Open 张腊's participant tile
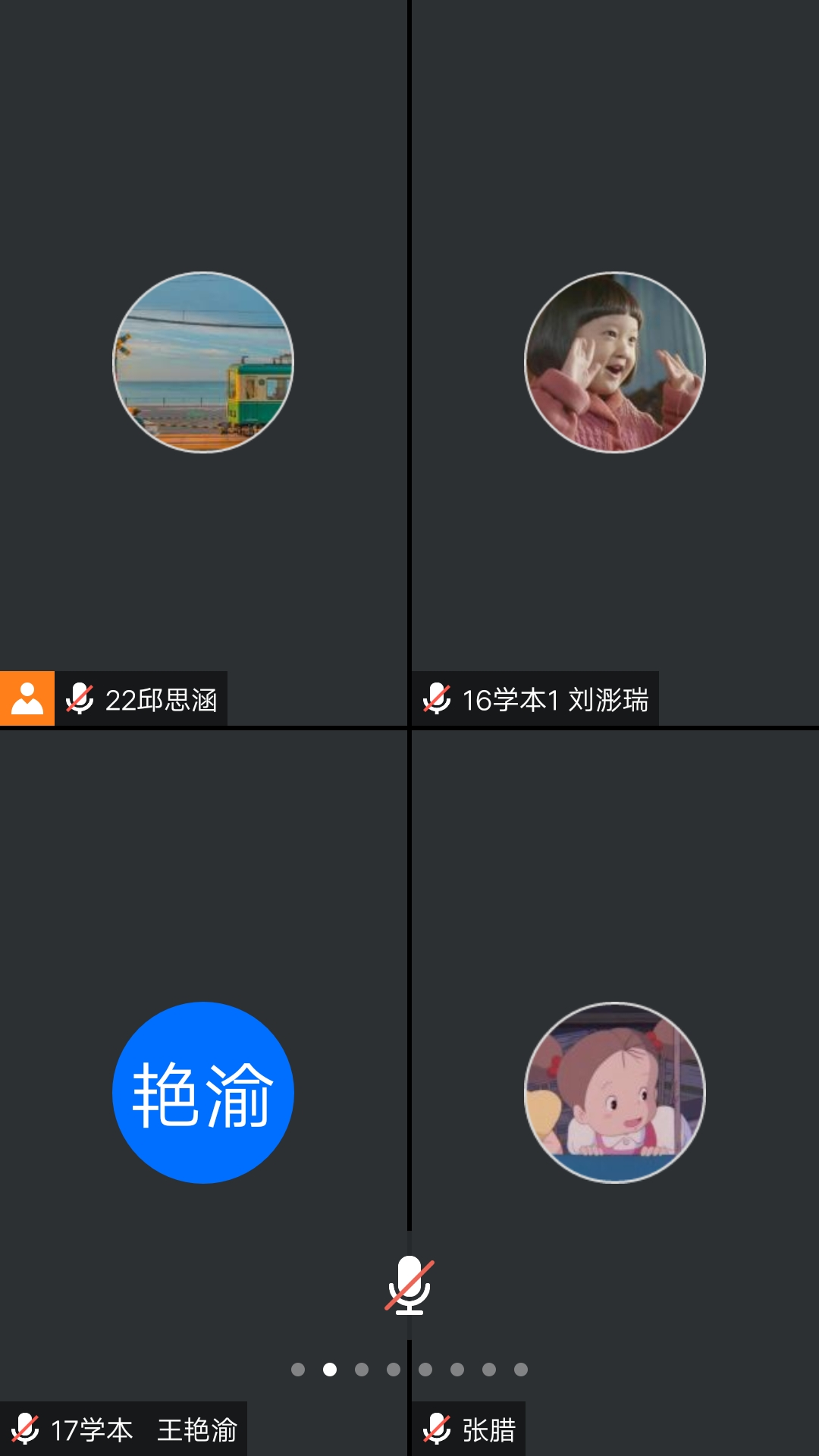The width and height of the screenshot is (819, 1456). click(614, 1092)
